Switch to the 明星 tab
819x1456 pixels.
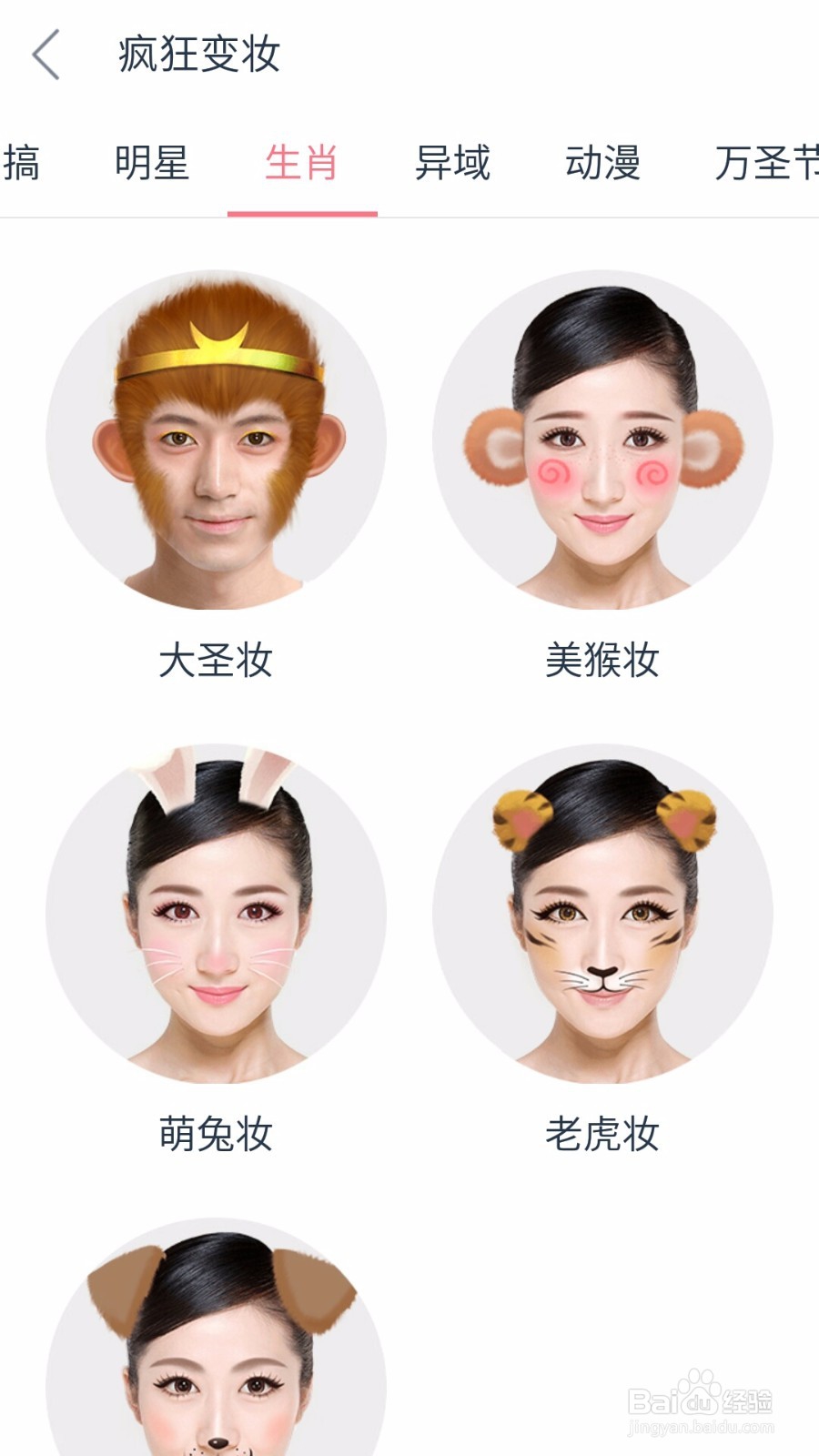(151, 164)
